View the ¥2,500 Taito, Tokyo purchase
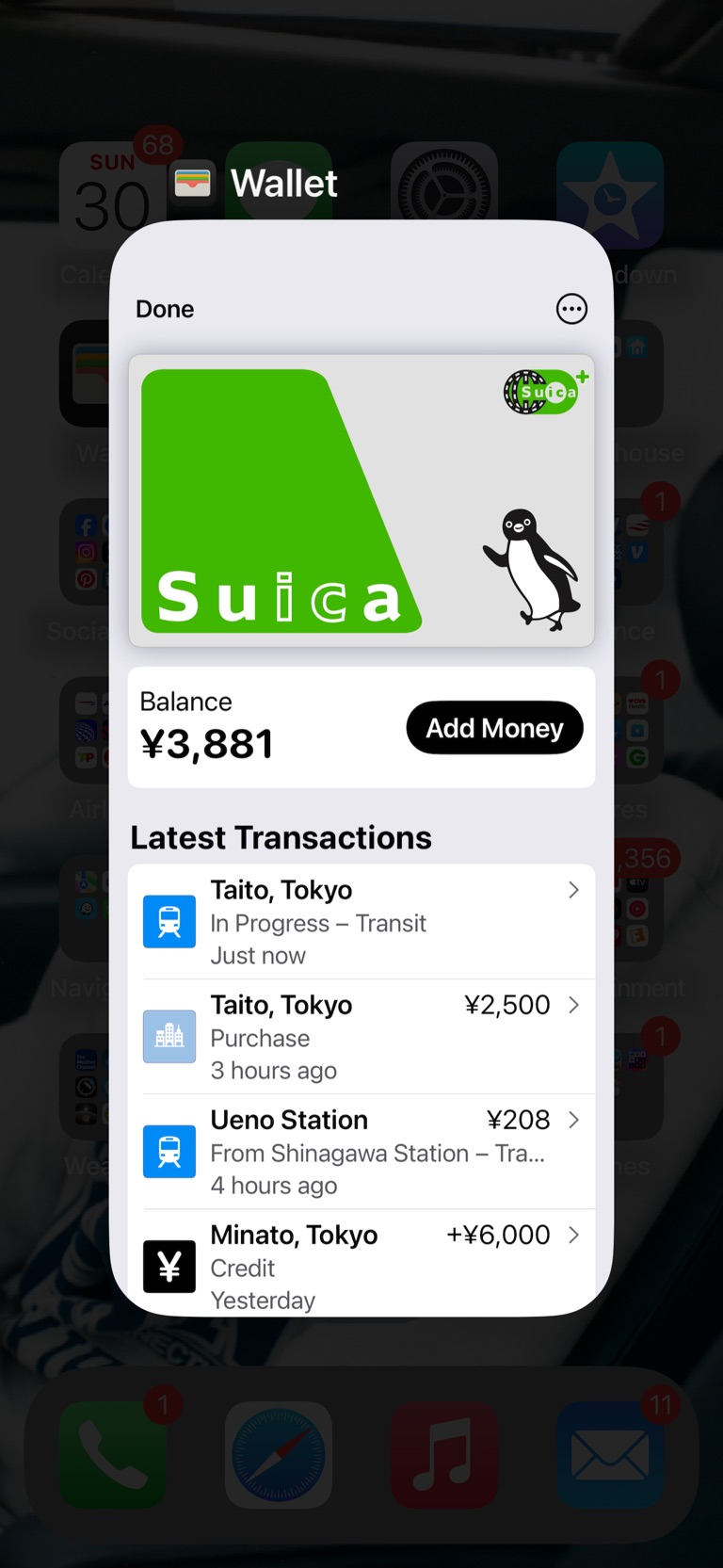Screen dimensions: 723x1568 pyautogui.click(x=361, y=1037)
